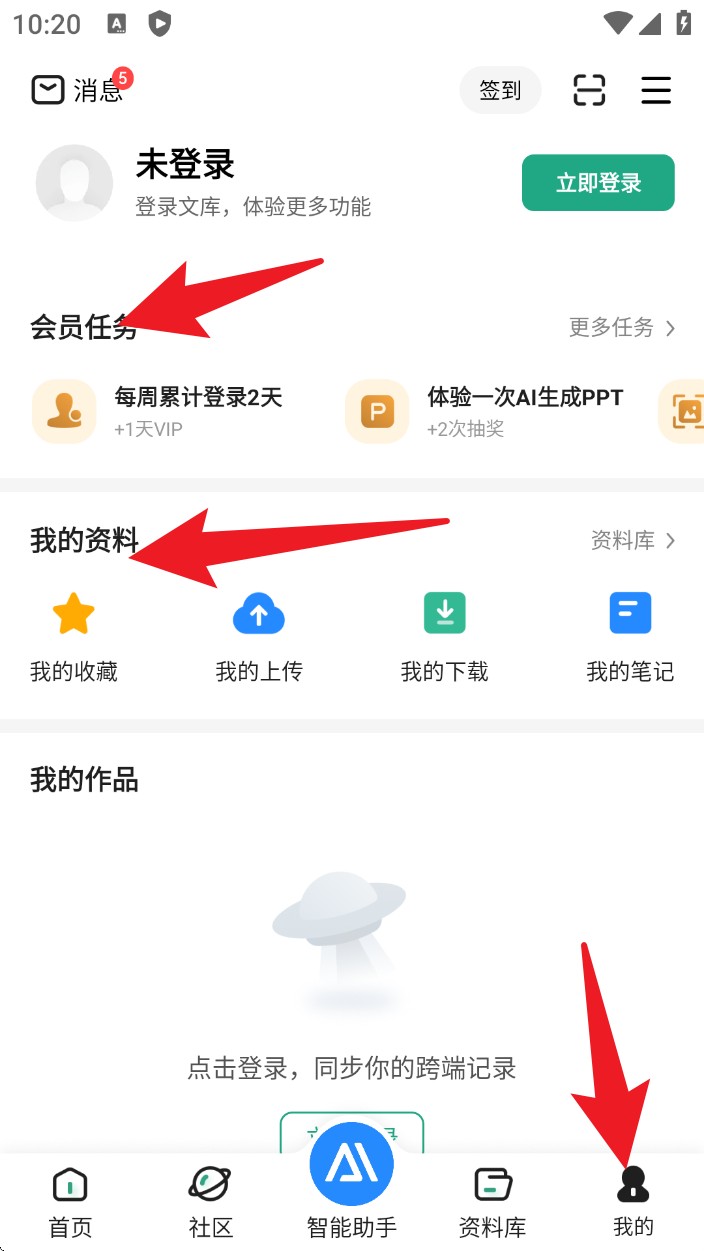Open 更多任务 more tasks

point(622,328)
